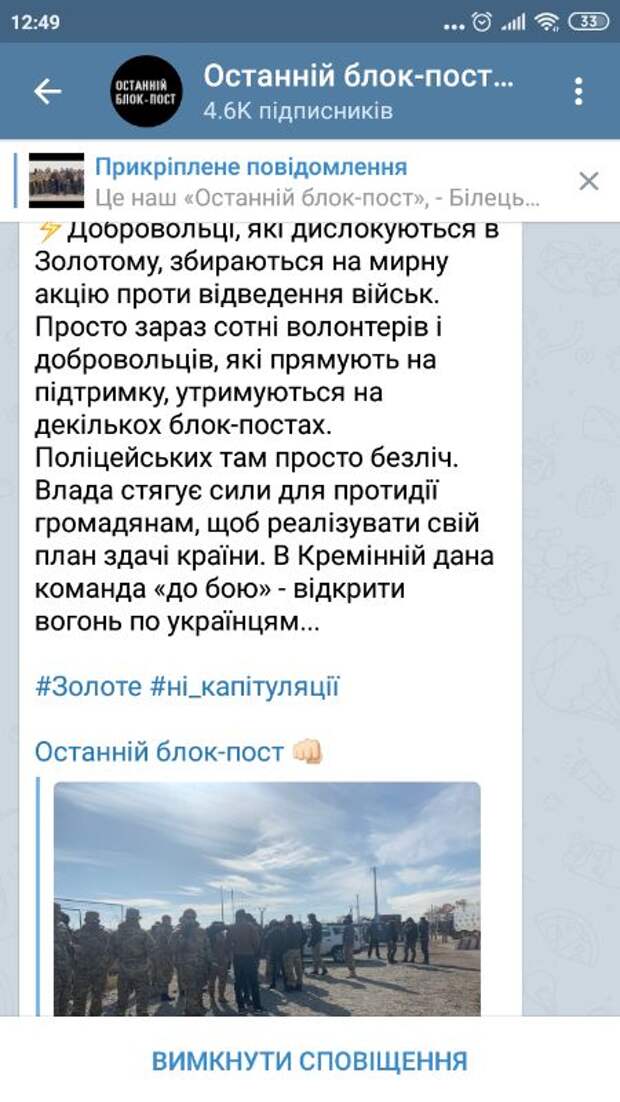Viewport: 620px width, 1102px height.
Task: Go back using the arrow
Action: (x=47, y=91)
